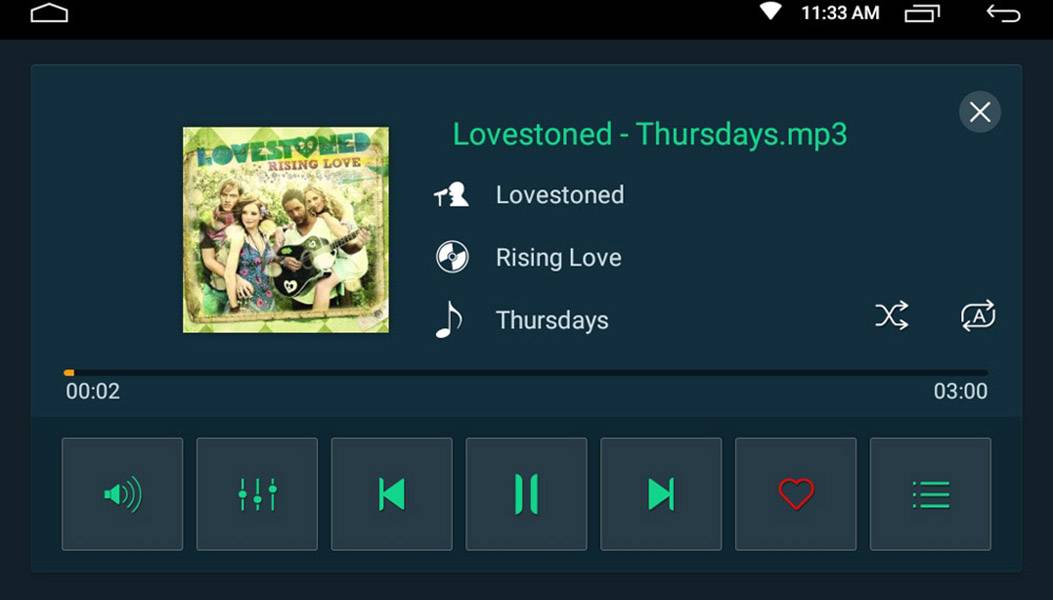Open recent apps overview
Screen dimensions: 1053x600
922,13
